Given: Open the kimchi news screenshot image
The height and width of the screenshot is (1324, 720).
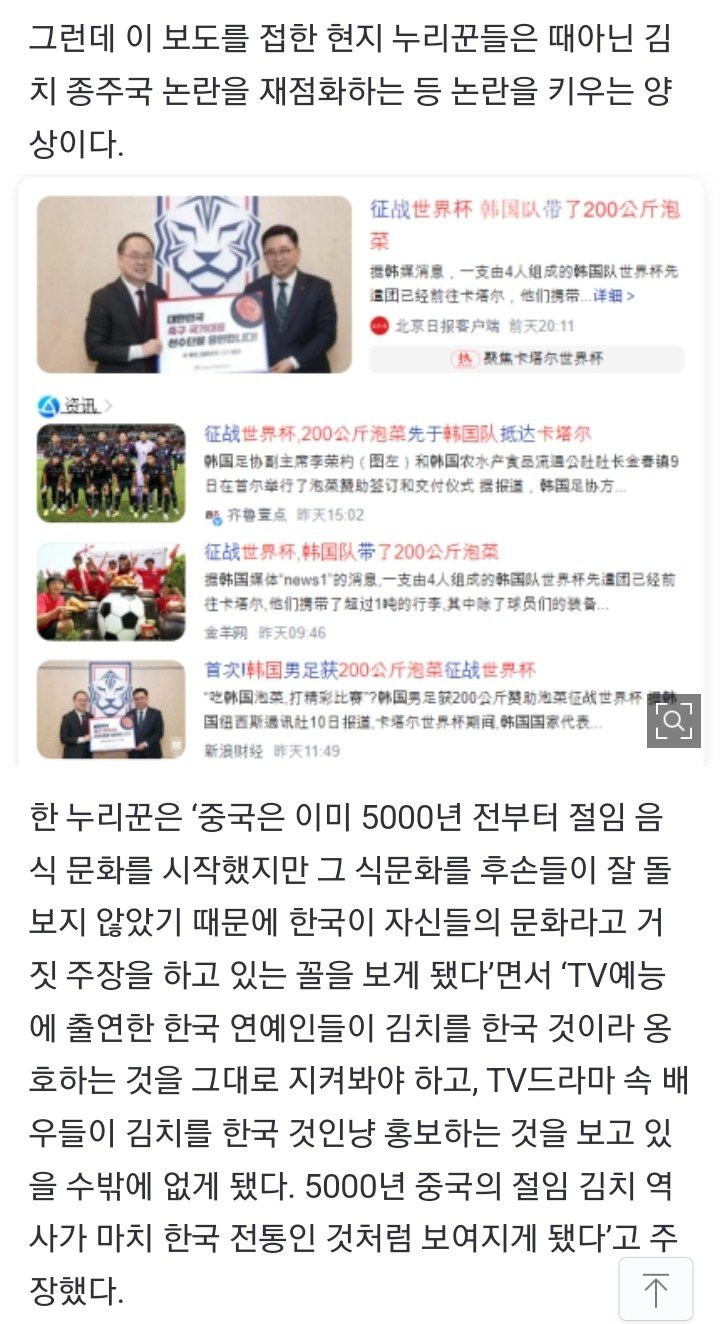Looking at the screenshot, I should coord(360,472).
